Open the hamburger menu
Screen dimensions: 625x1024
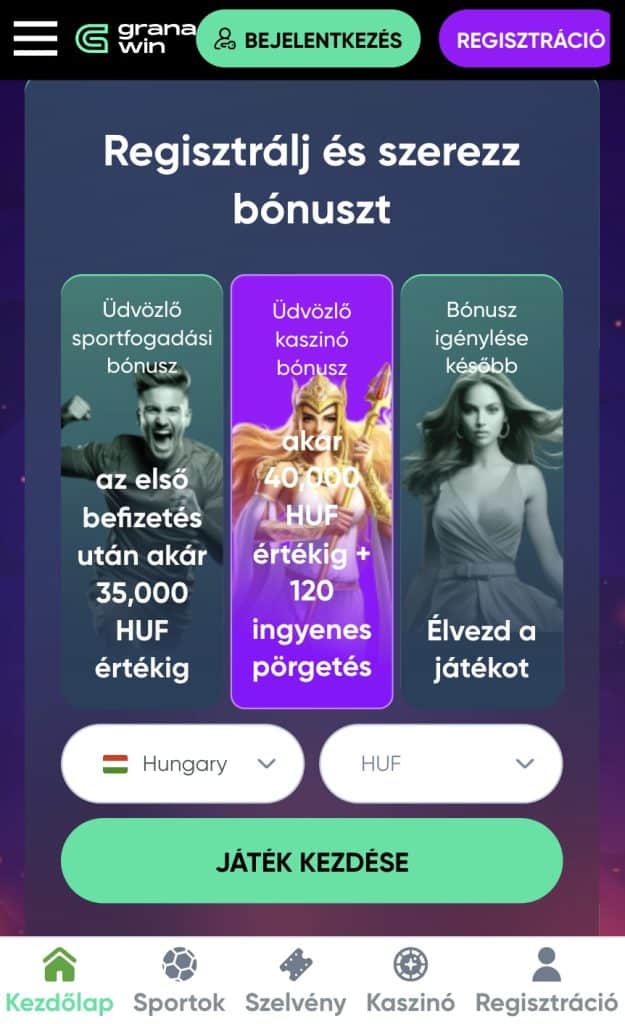(x=35, y=38)
